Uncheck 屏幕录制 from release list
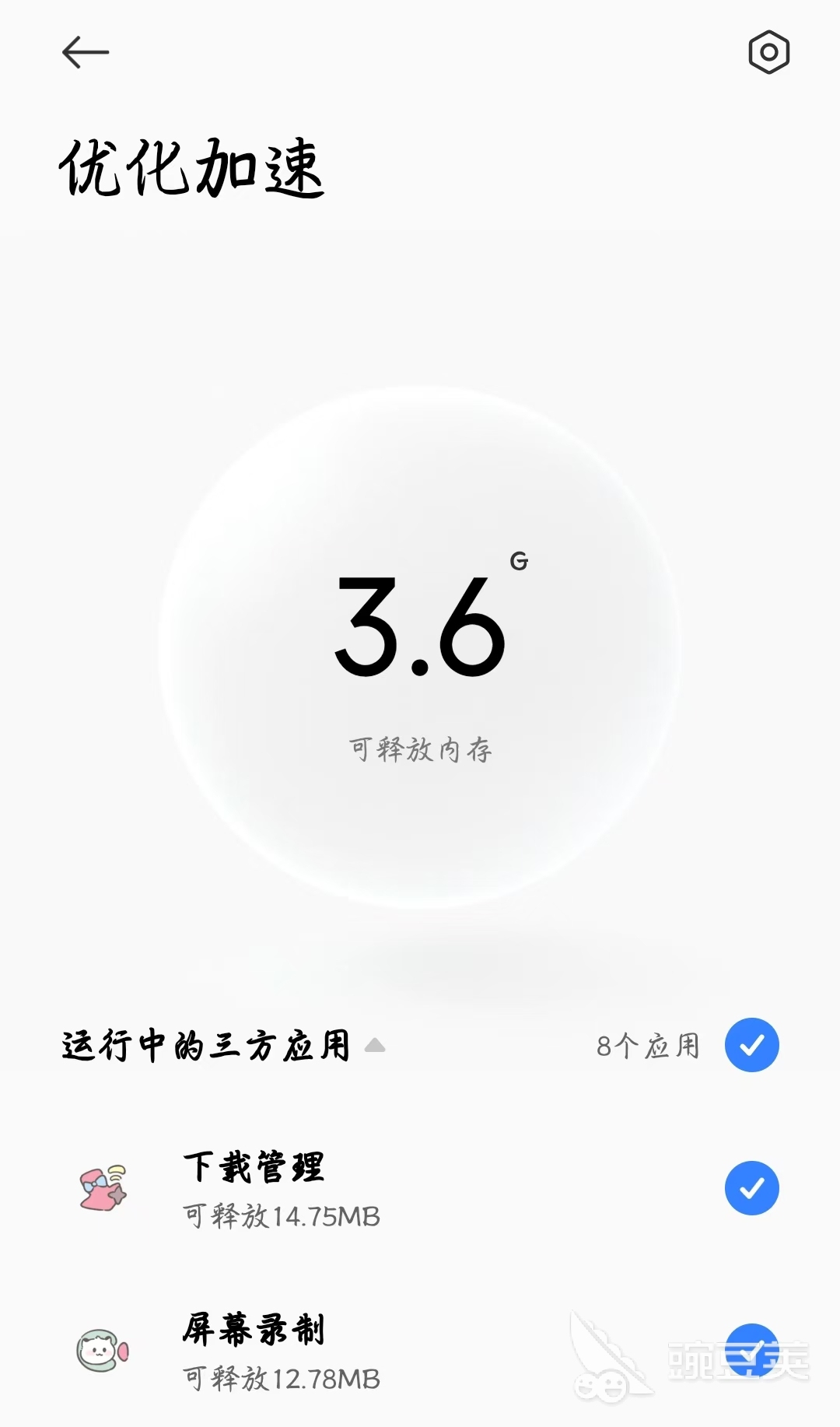The height and width of the screenshot is (1427, 840). pyautogui.click(x=751, y=1350)
